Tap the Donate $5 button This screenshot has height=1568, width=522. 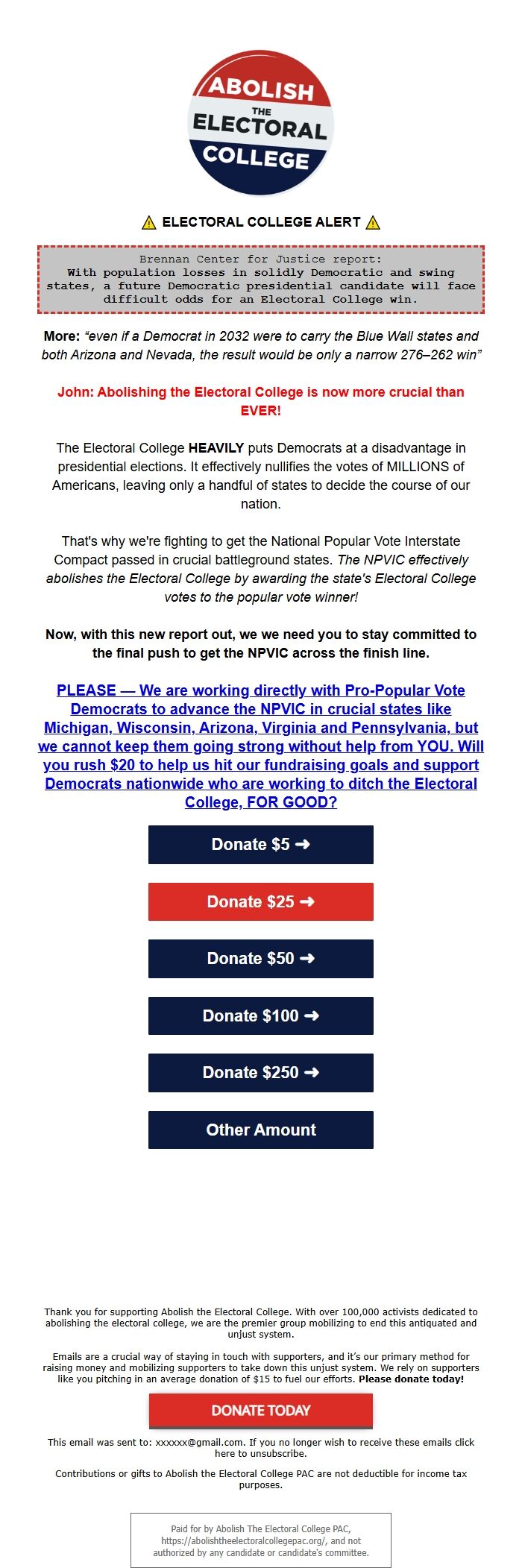point(260,844)
